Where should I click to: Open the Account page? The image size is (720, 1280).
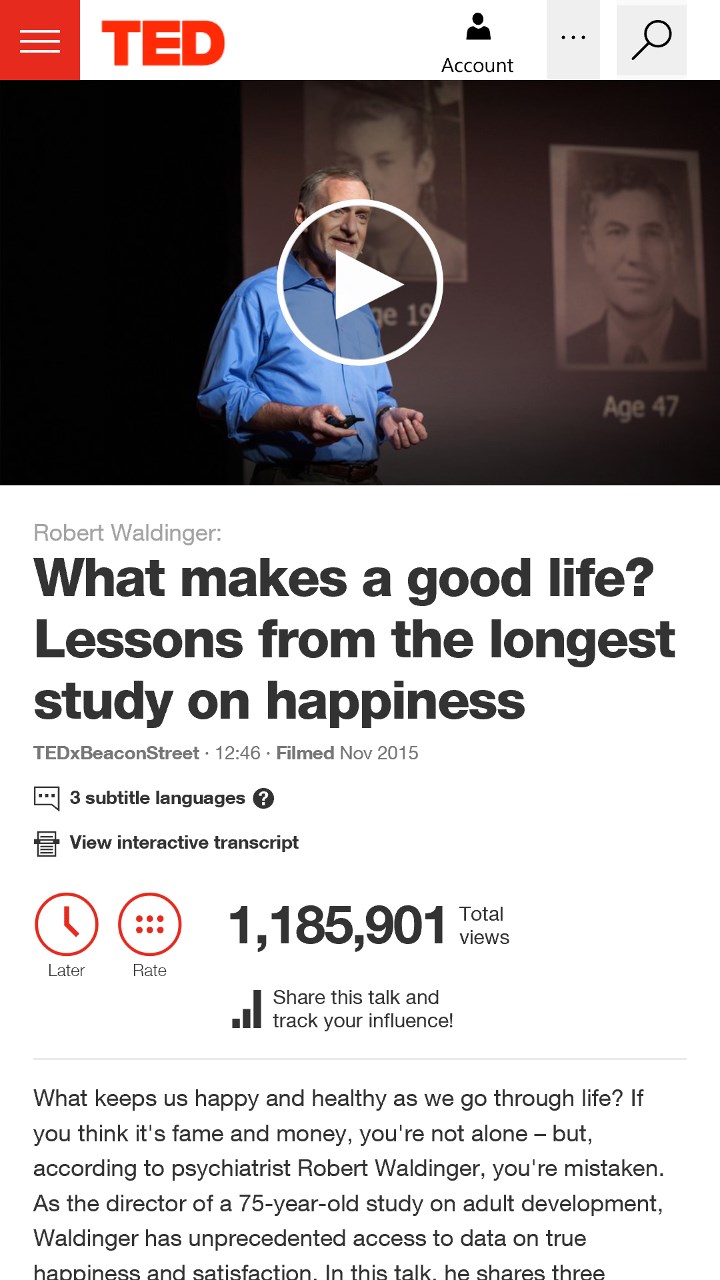(477, 44)
